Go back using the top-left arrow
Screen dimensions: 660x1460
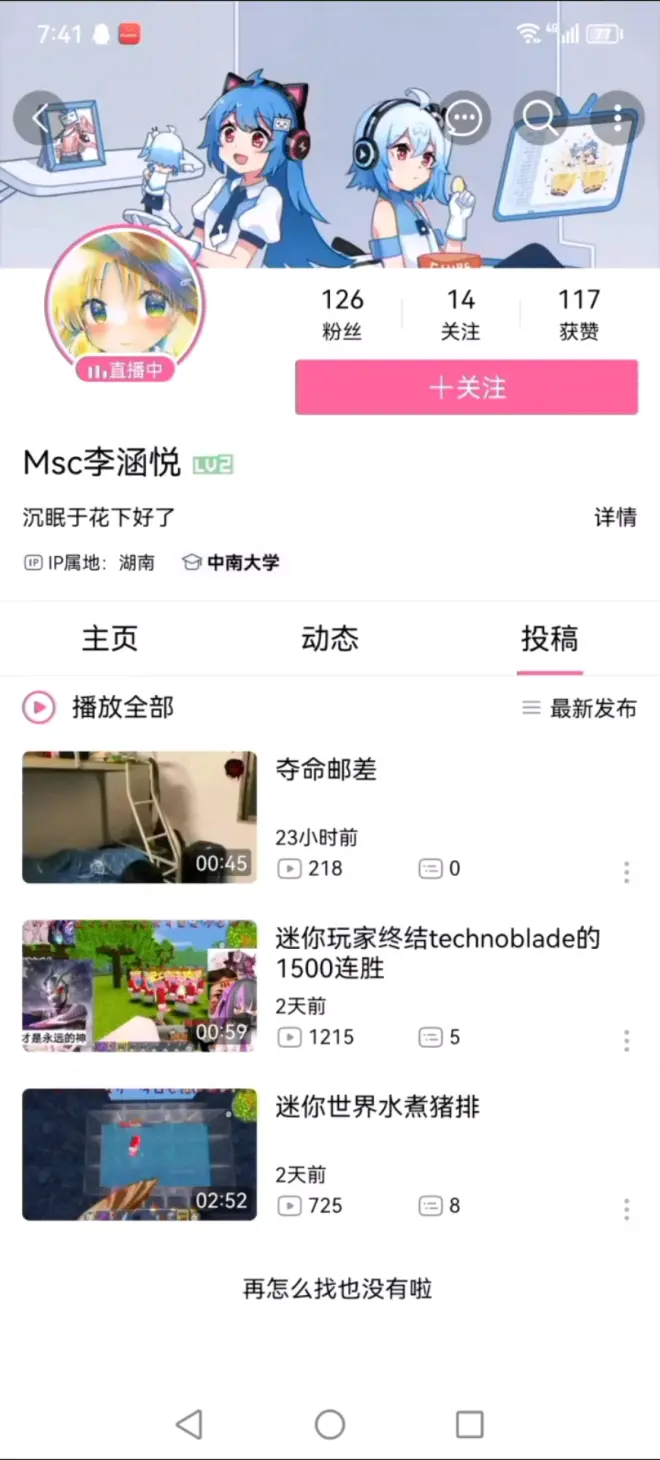coord(40,119)
